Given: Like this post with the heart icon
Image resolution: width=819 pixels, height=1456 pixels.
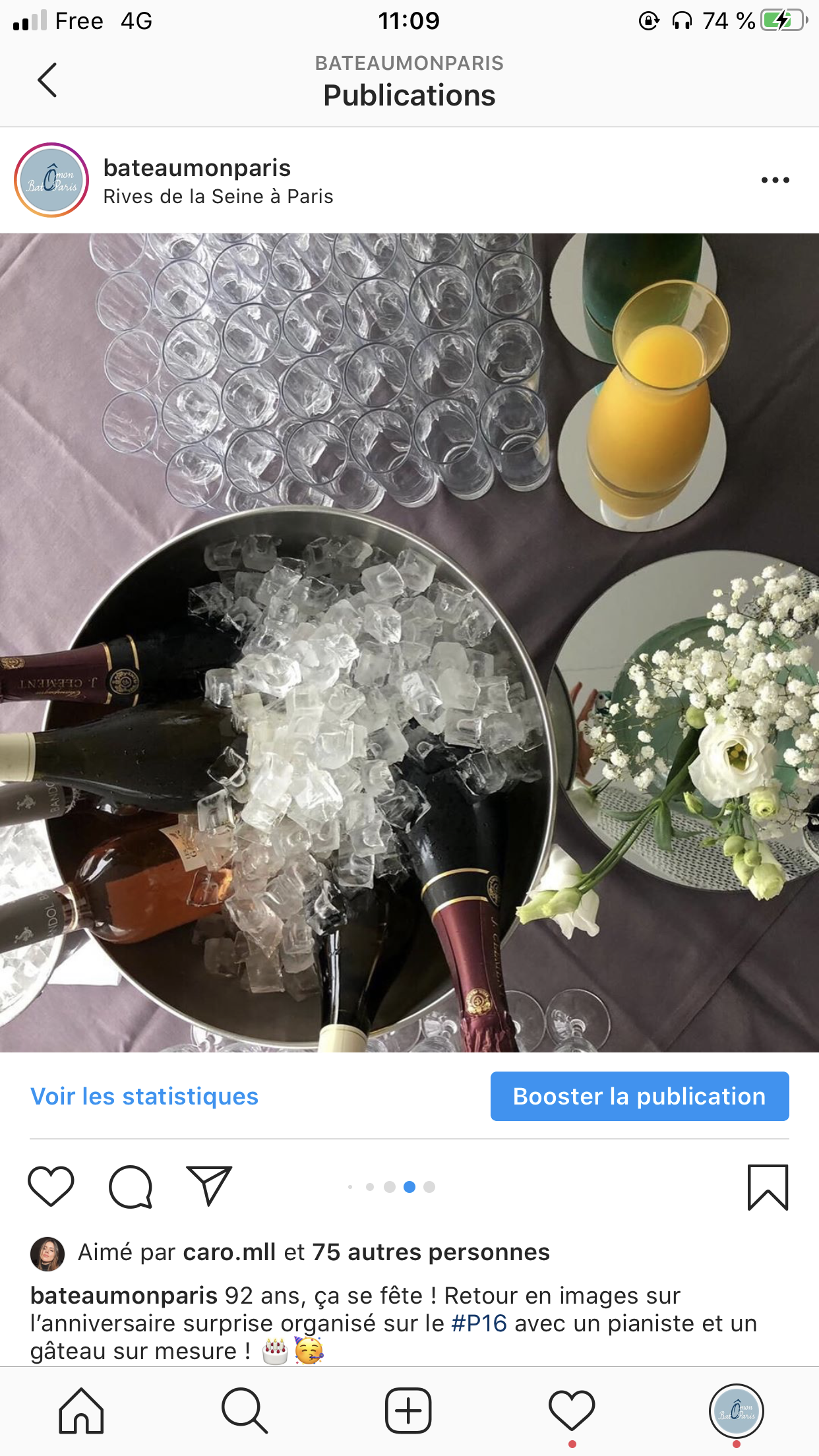Looking at the screenshot, I should [x=51, y=1186].
